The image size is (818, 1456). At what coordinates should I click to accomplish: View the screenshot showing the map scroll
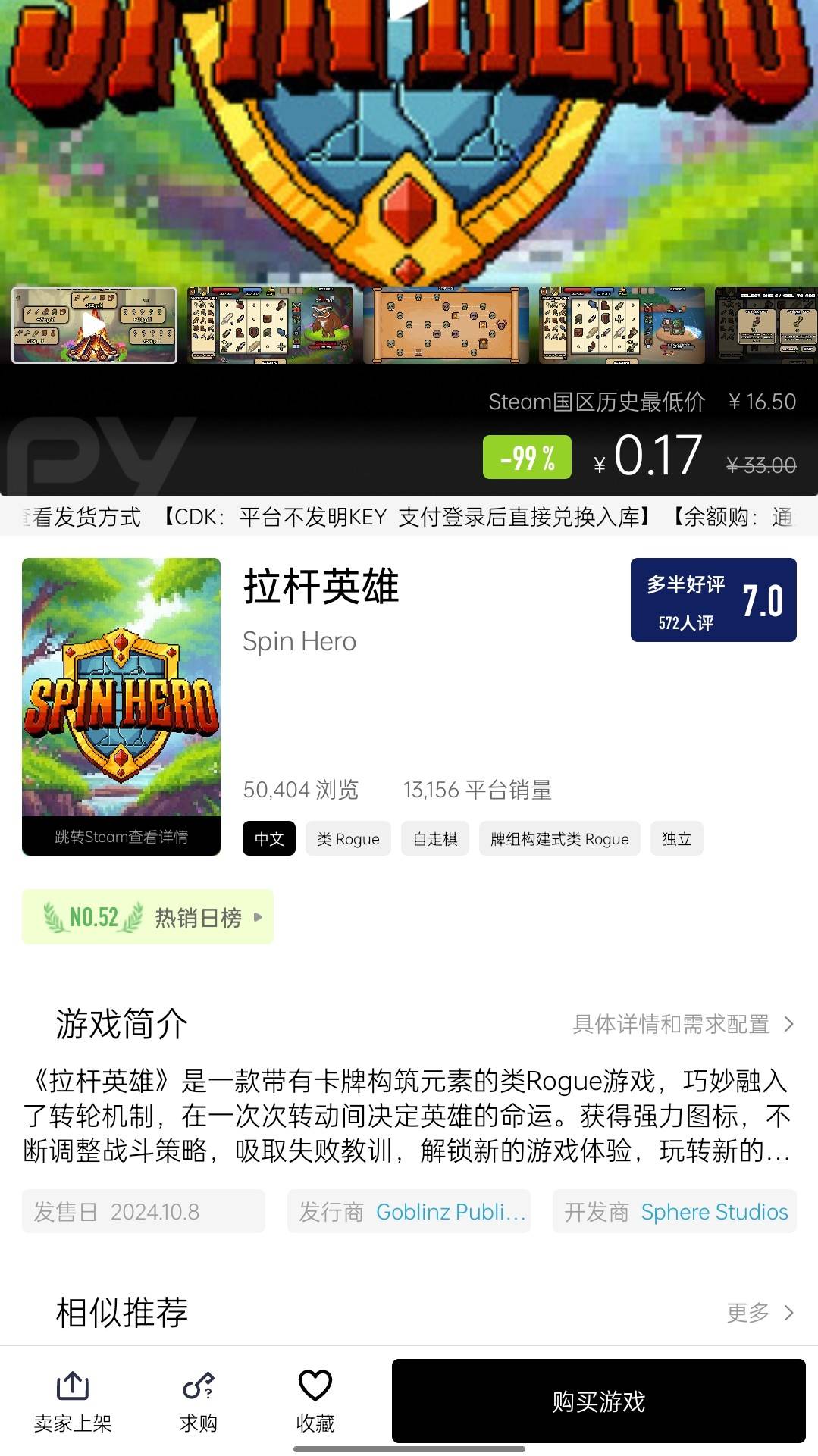coord(447,325)
